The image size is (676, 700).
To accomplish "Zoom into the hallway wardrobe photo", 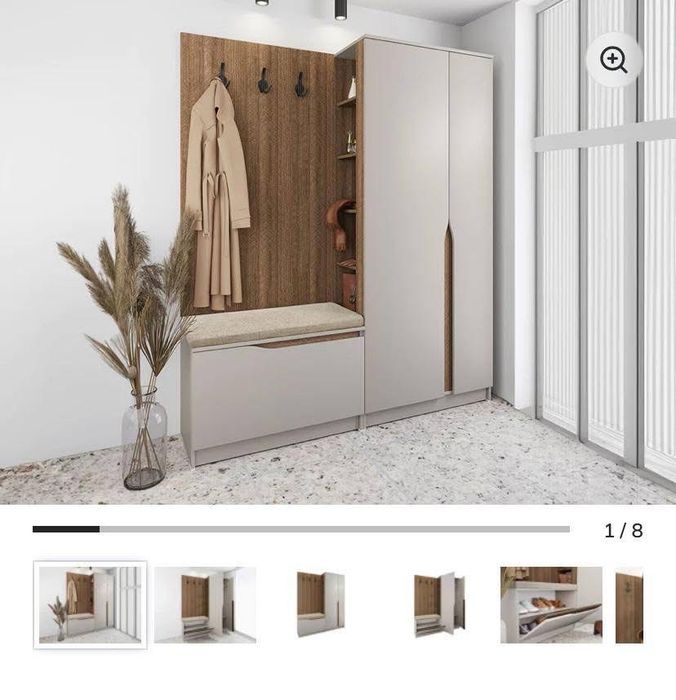I will [613, 60].
